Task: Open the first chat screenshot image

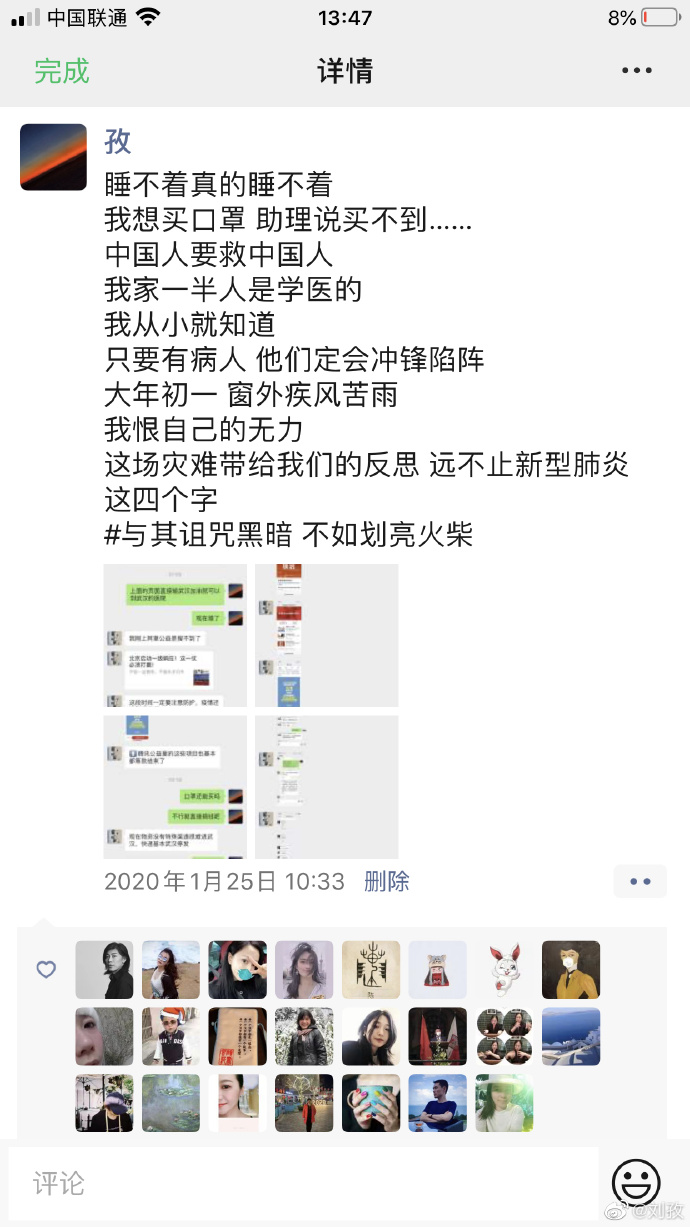Action: coord(175,635)
